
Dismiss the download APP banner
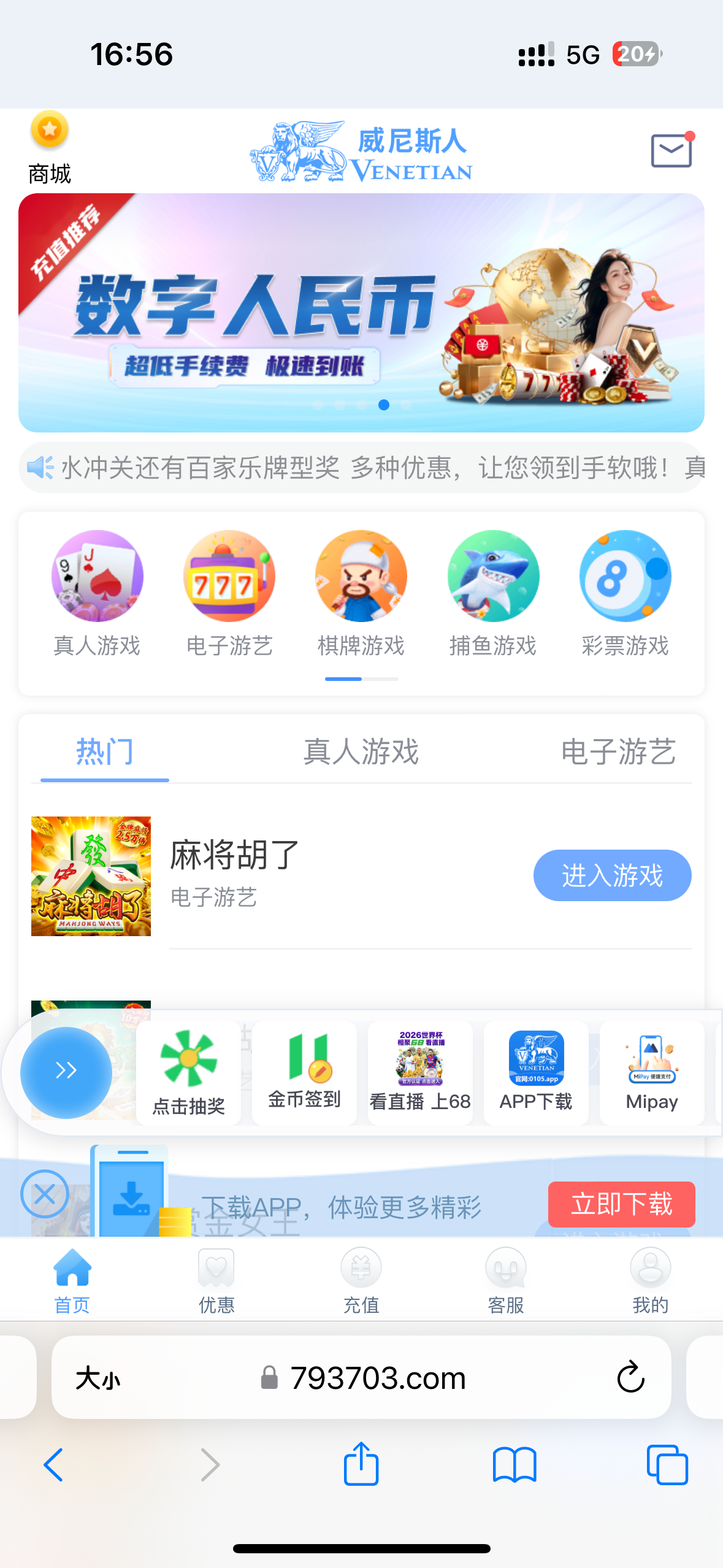tap(44, 1194)
